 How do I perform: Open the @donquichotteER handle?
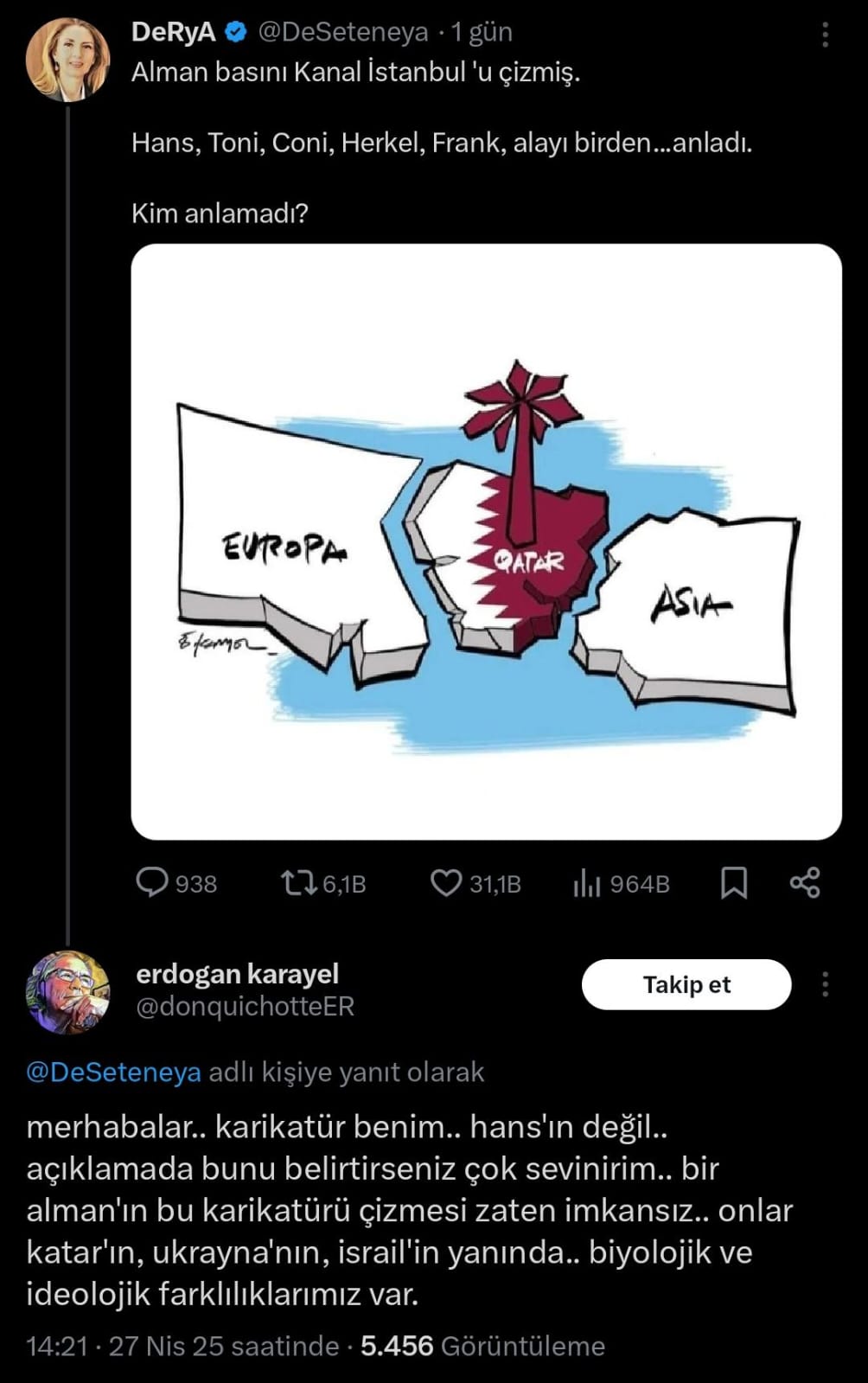tap(246, 1007)
